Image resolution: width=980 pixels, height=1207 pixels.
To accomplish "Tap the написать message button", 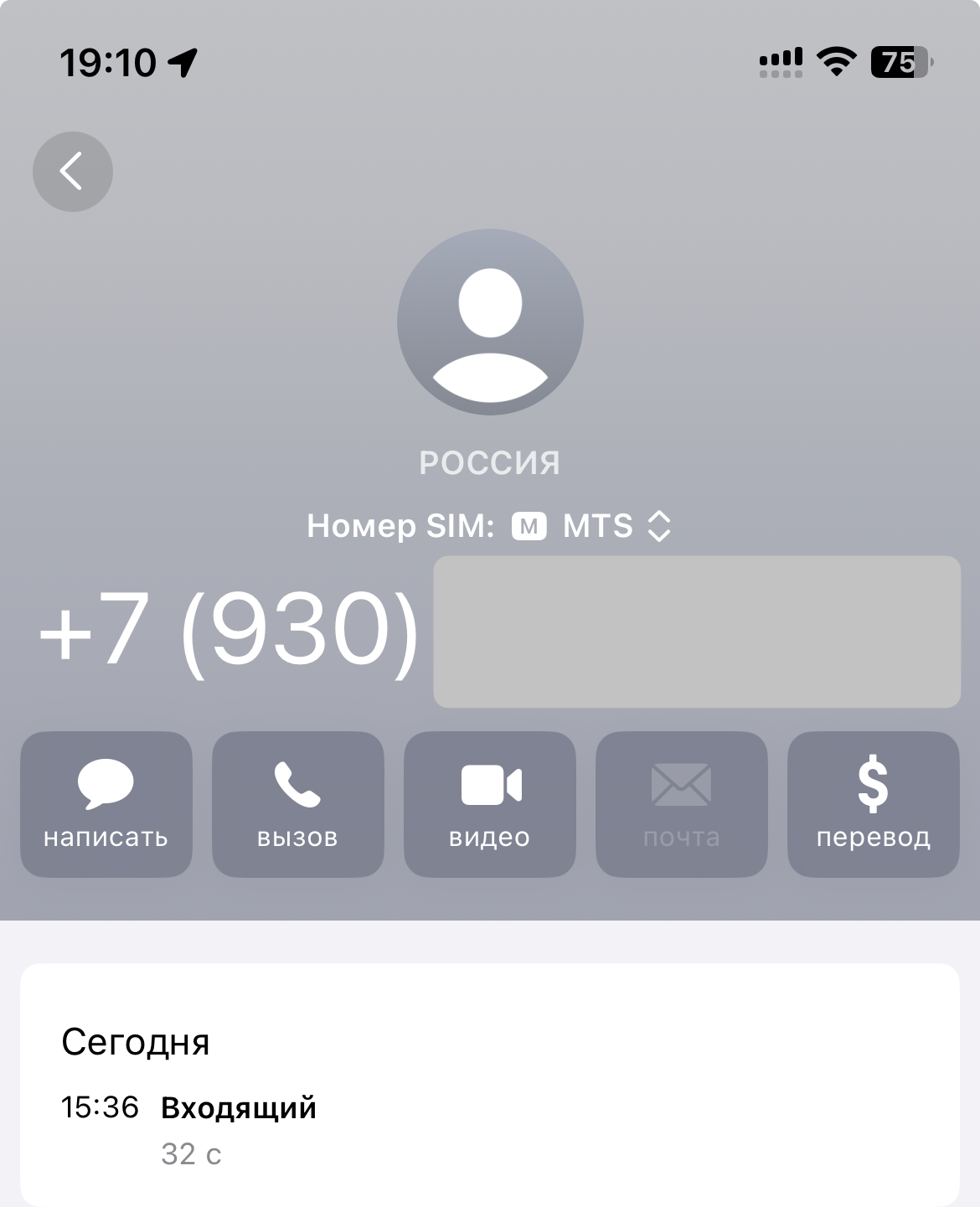I will [x=106, y=804].
